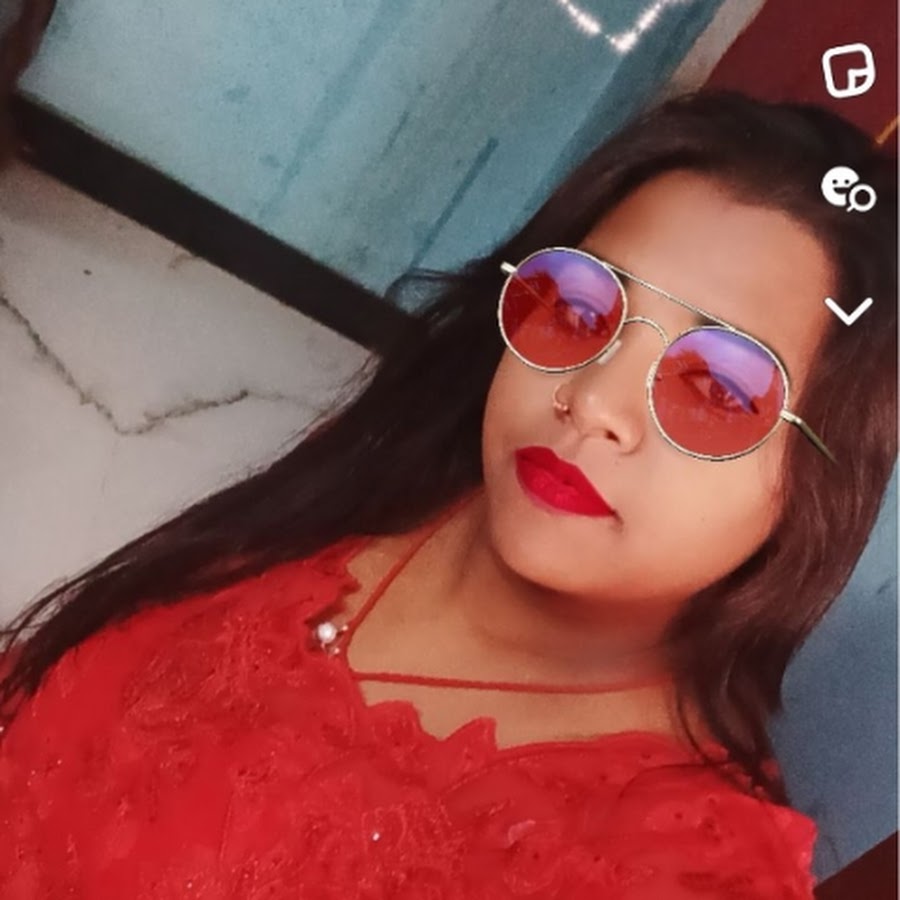Tap the downward chevron in the tool list
The width and height of the screenshot is (900, 900).
[848, 311]
